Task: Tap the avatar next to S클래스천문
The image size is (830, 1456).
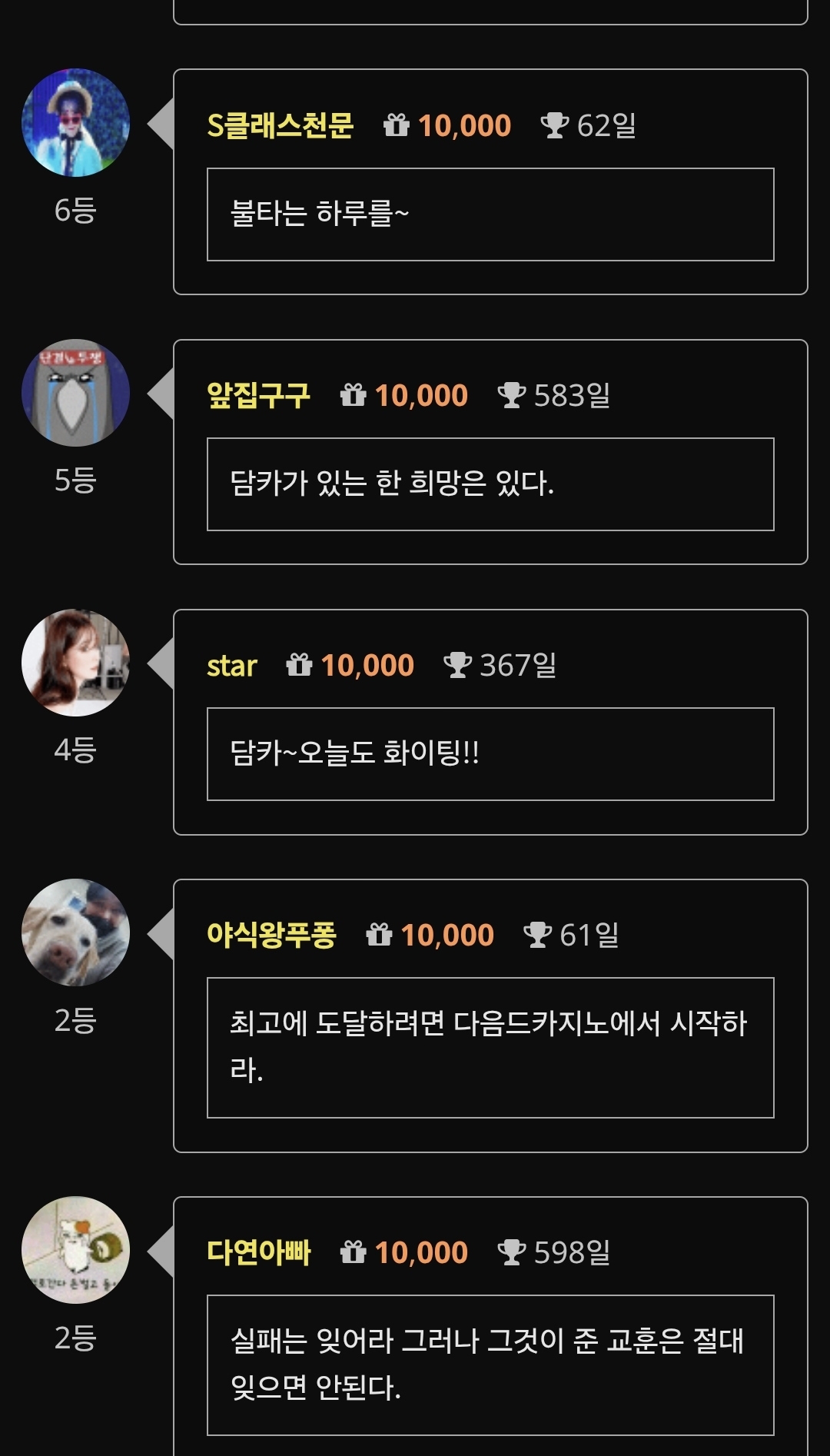Action: pyautogui.click(x=75, y=123)
